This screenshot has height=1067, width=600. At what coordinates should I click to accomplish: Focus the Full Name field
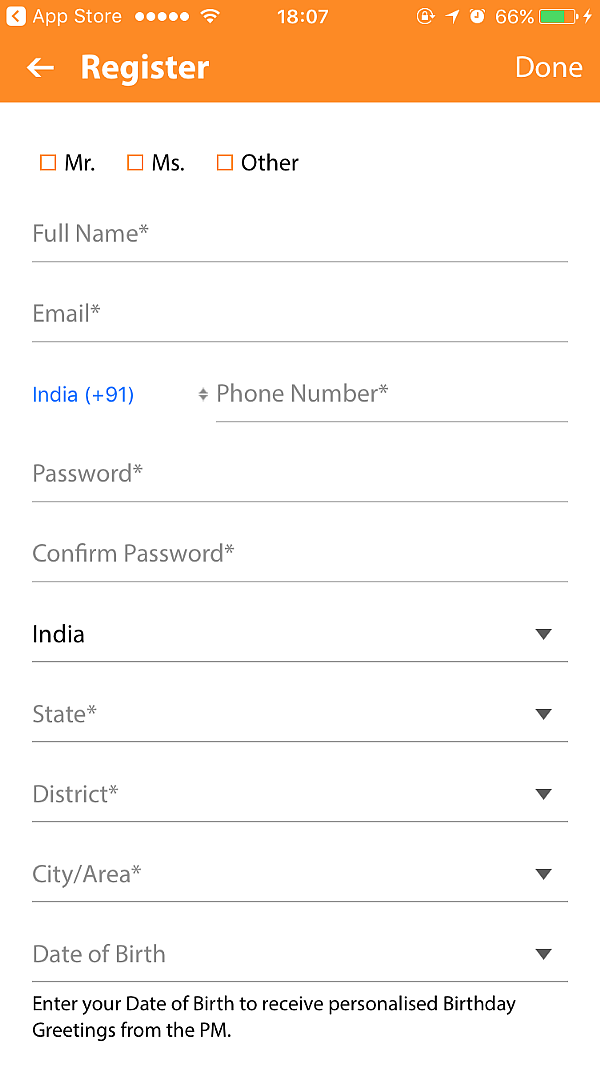point(300,234)
